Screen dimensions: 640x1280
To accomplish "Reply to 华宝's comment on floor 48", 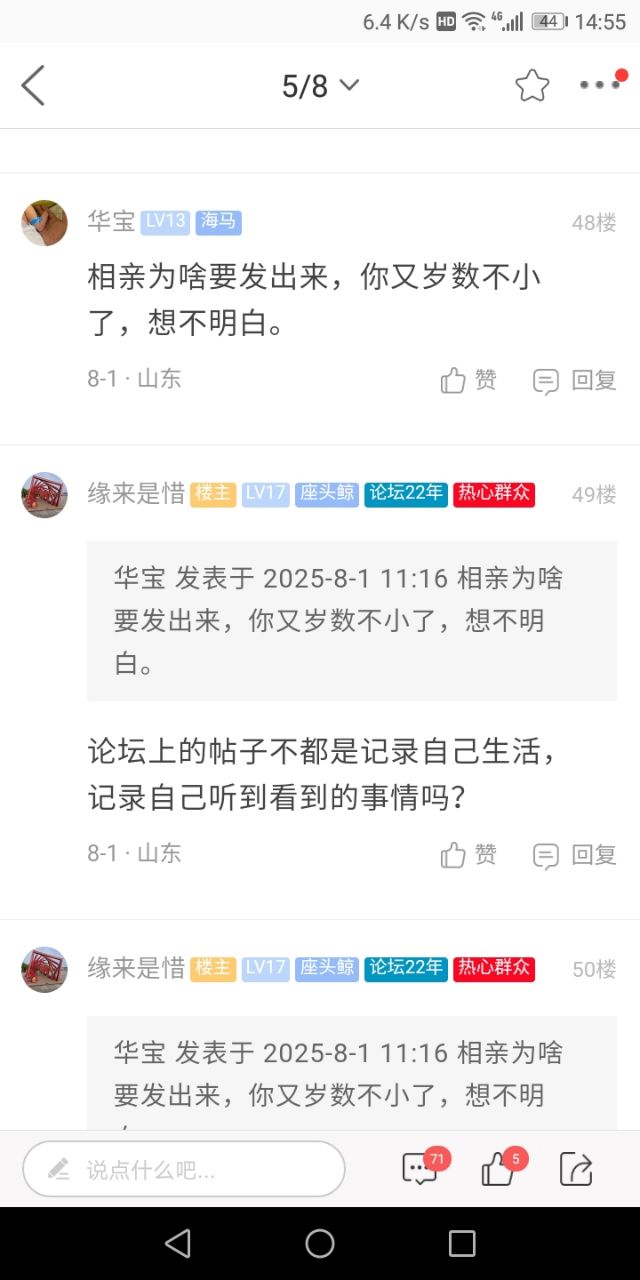I will 575,380.
